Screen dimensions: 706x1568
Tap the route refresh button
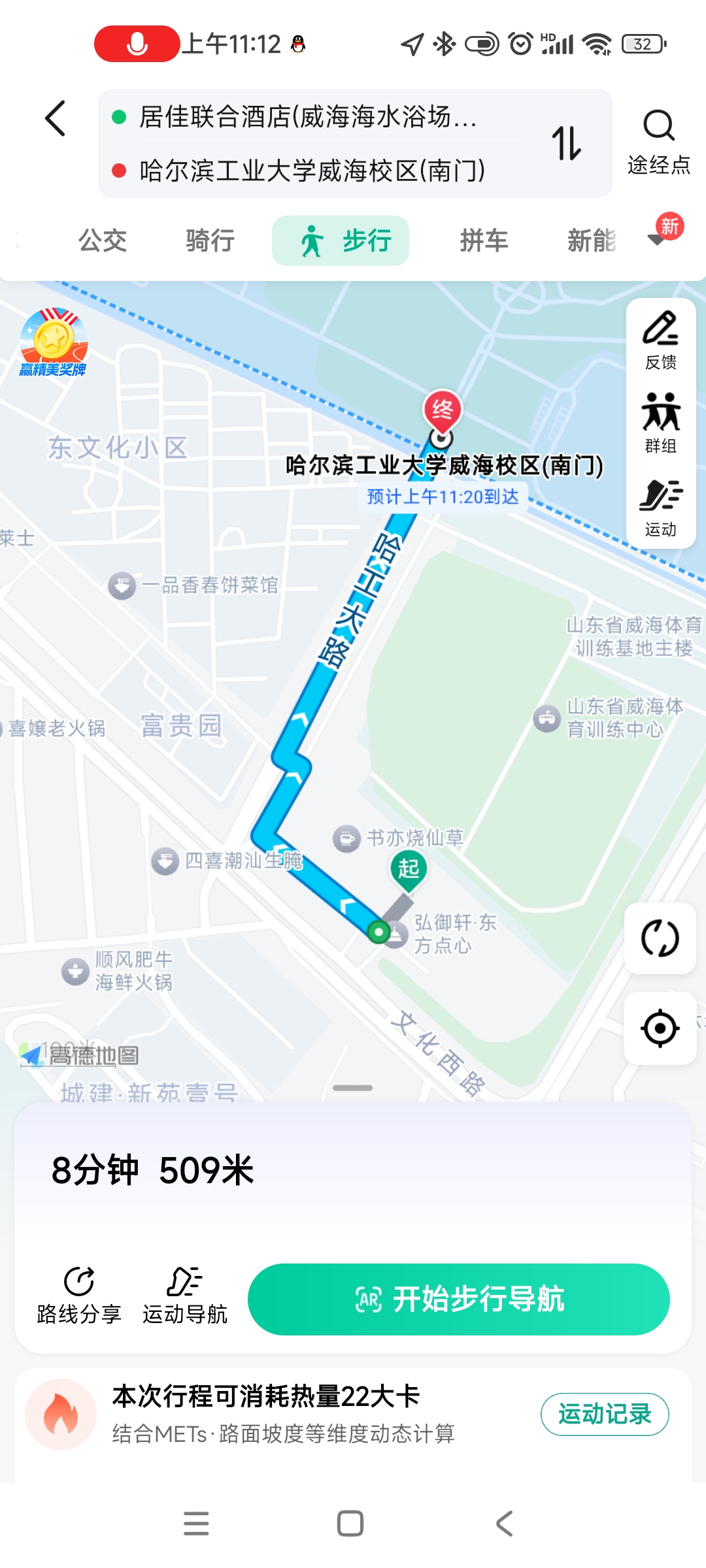click(x=660, y=938)
